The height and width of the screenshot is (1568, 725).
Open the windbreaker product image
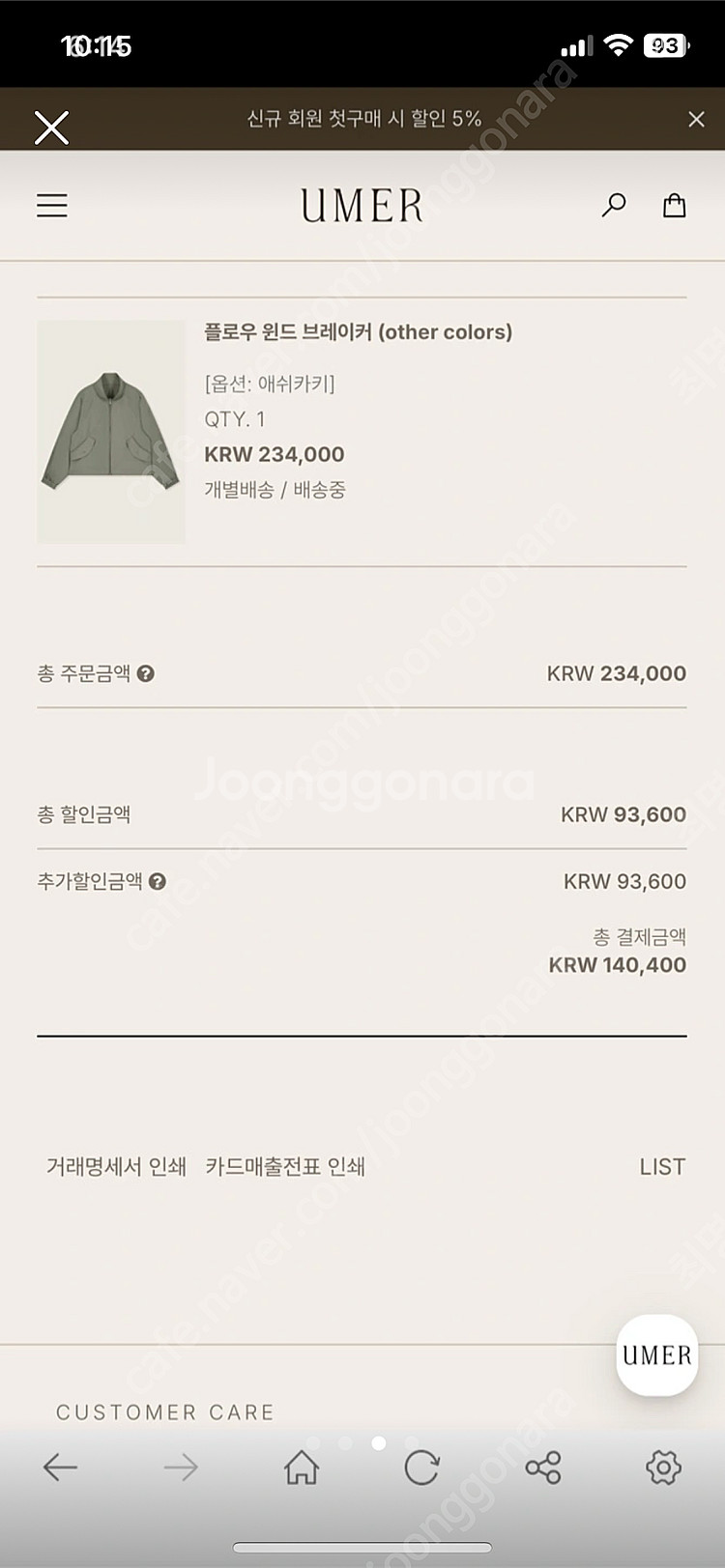pos(111,432)
